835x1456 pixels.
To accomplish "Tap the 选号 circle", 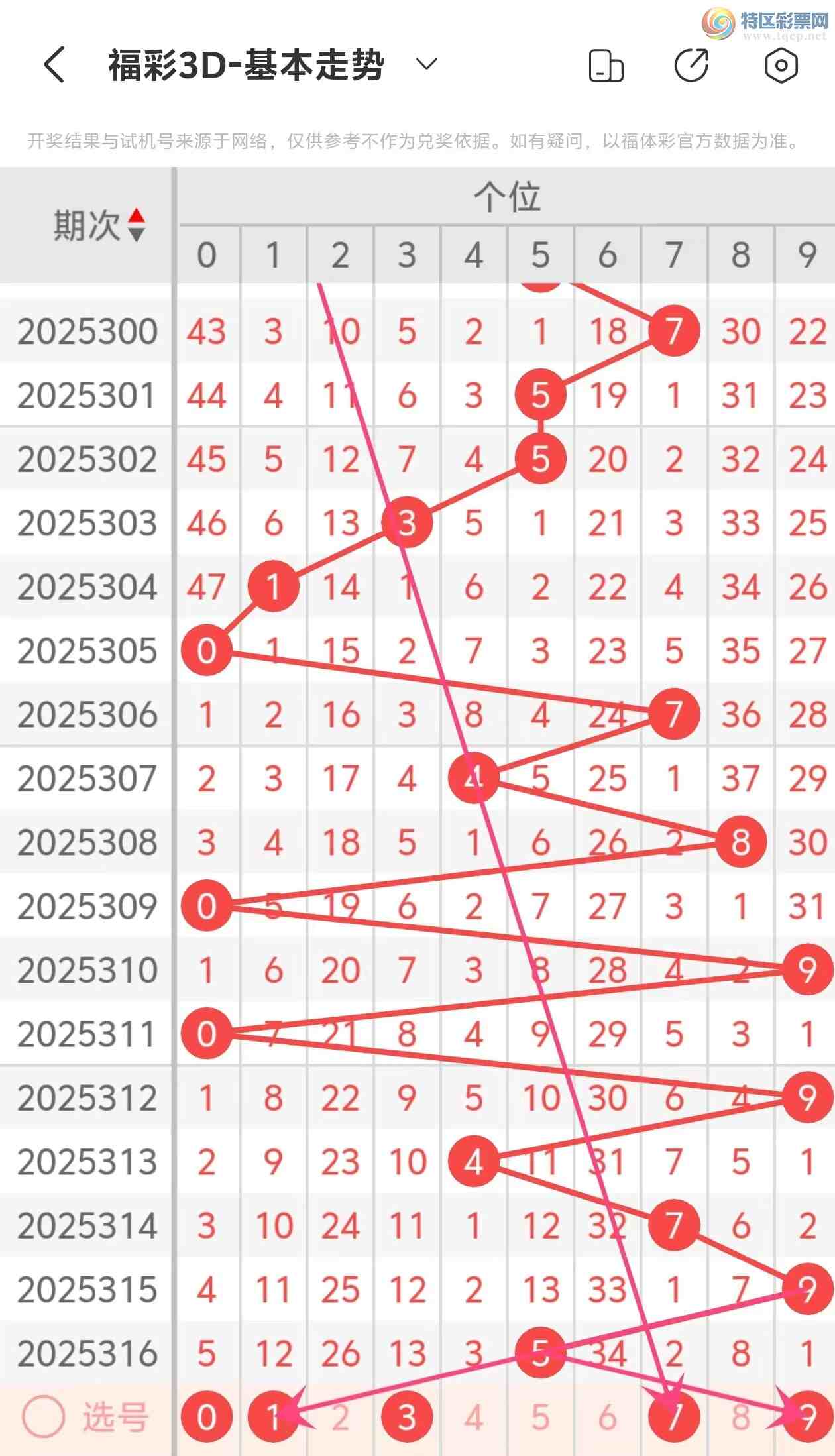I will tap(44, 1418).
